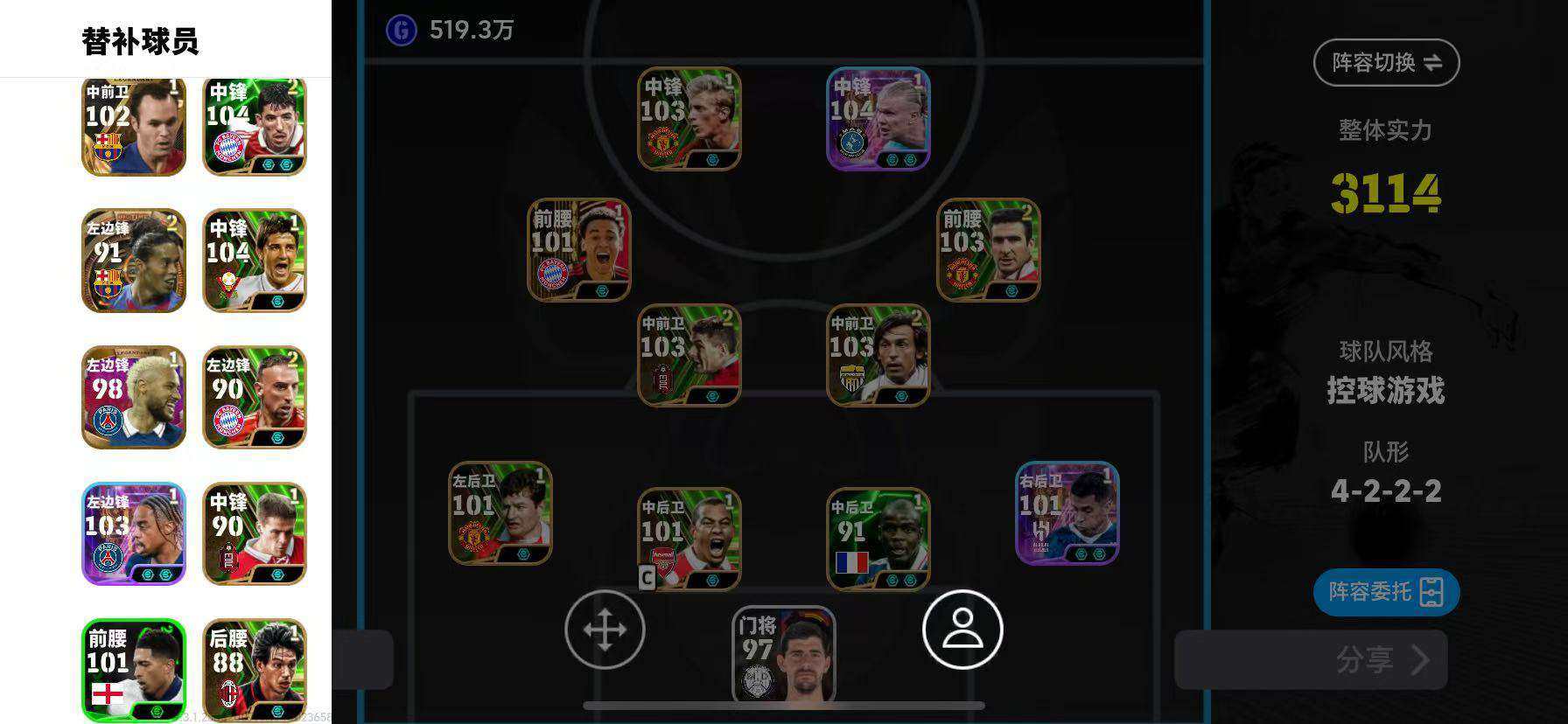Select the 前腰 101 card on pitch

[579, 250]
